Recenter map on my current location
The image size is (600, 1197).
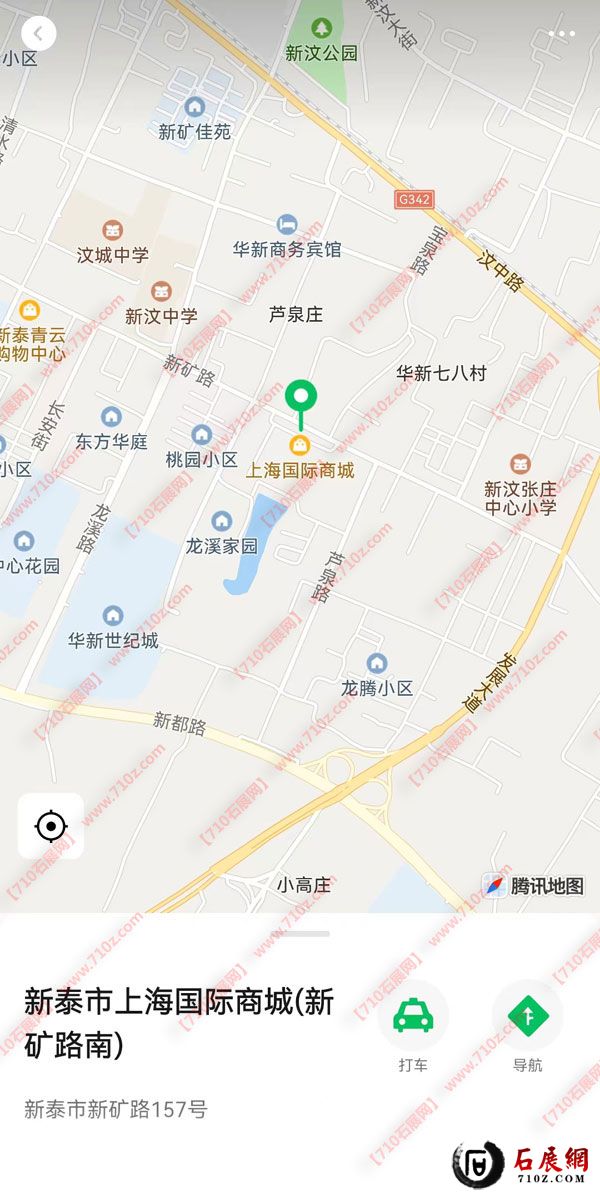50,826
